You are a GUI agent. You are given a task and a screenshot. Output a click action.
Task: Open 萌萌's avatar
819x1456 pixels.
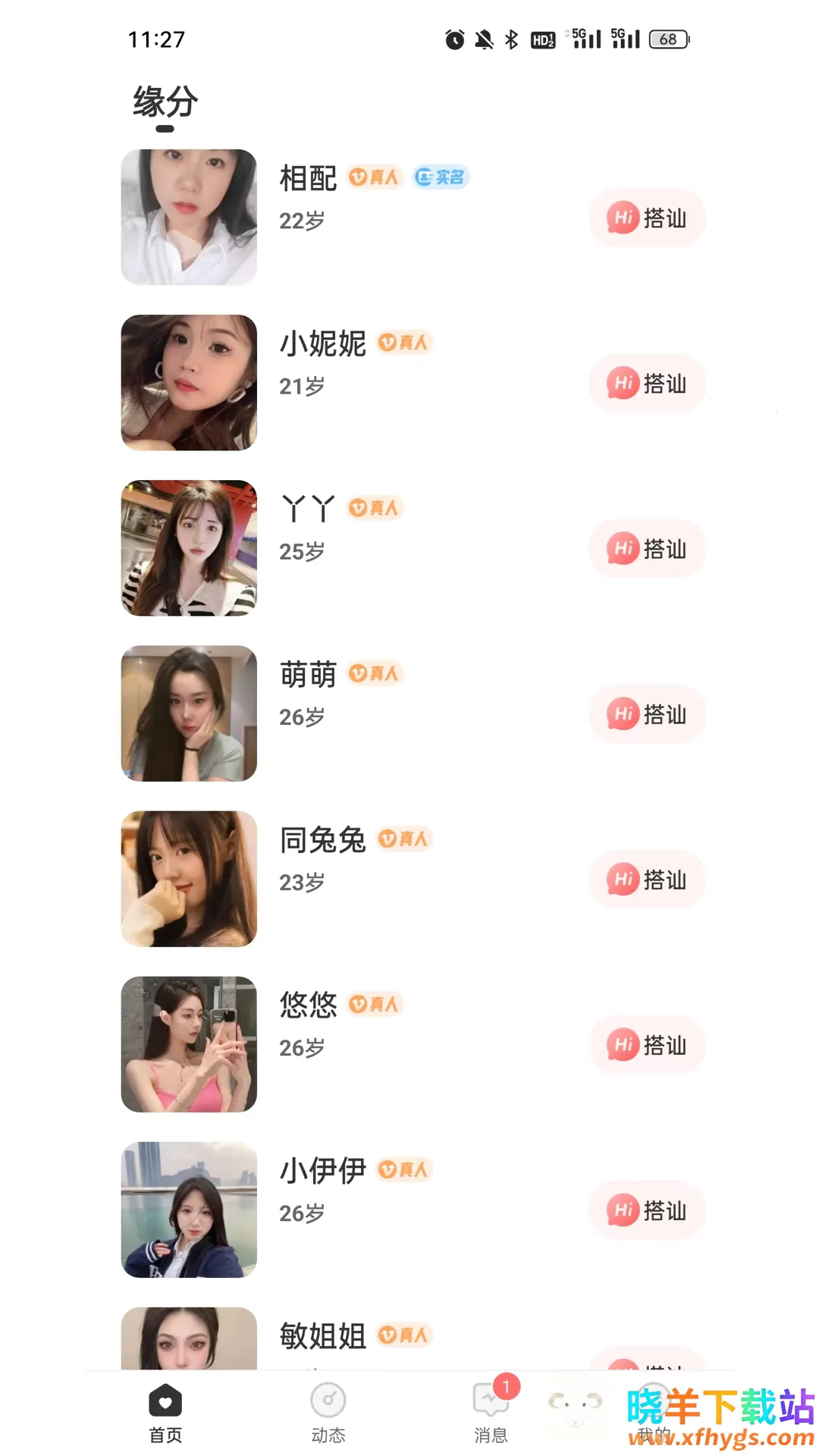[189, 713]
